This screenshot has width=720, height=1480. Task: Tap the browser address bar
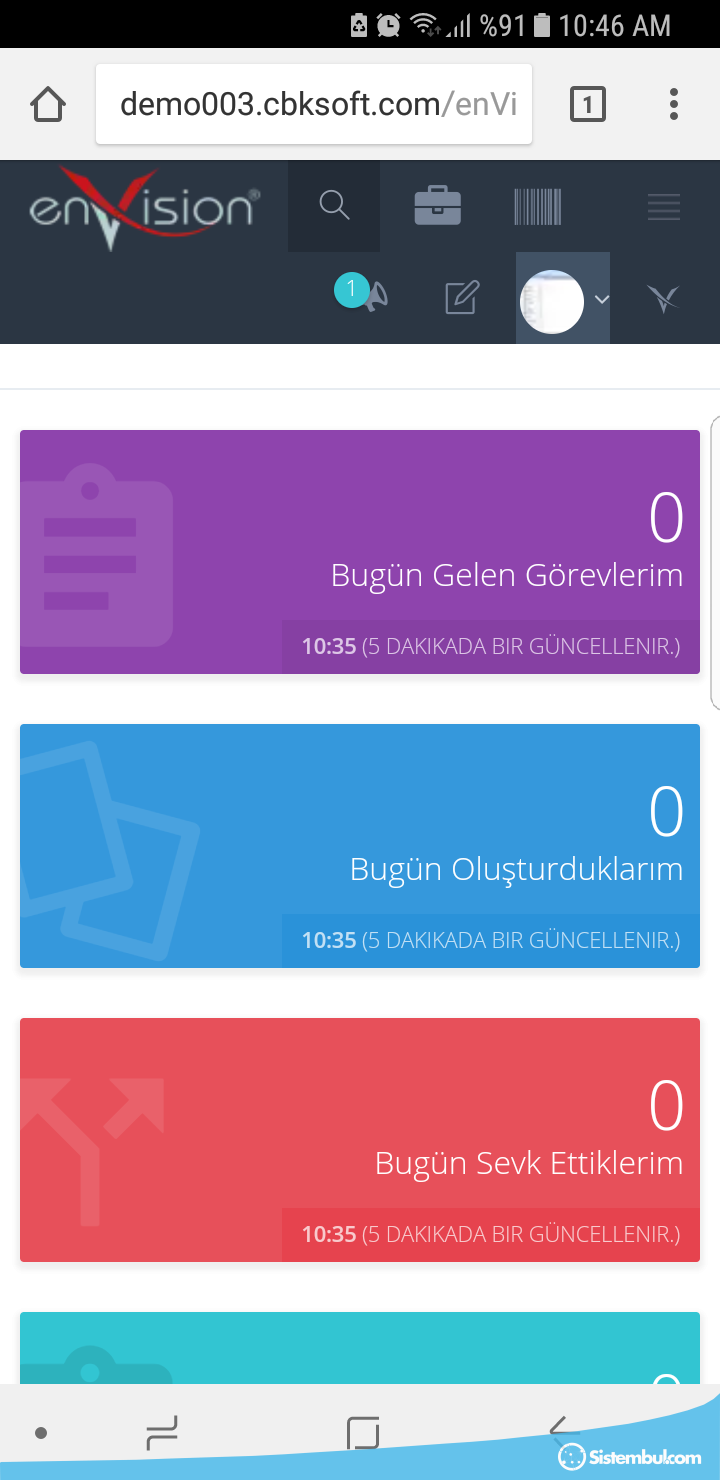point(314,104)
